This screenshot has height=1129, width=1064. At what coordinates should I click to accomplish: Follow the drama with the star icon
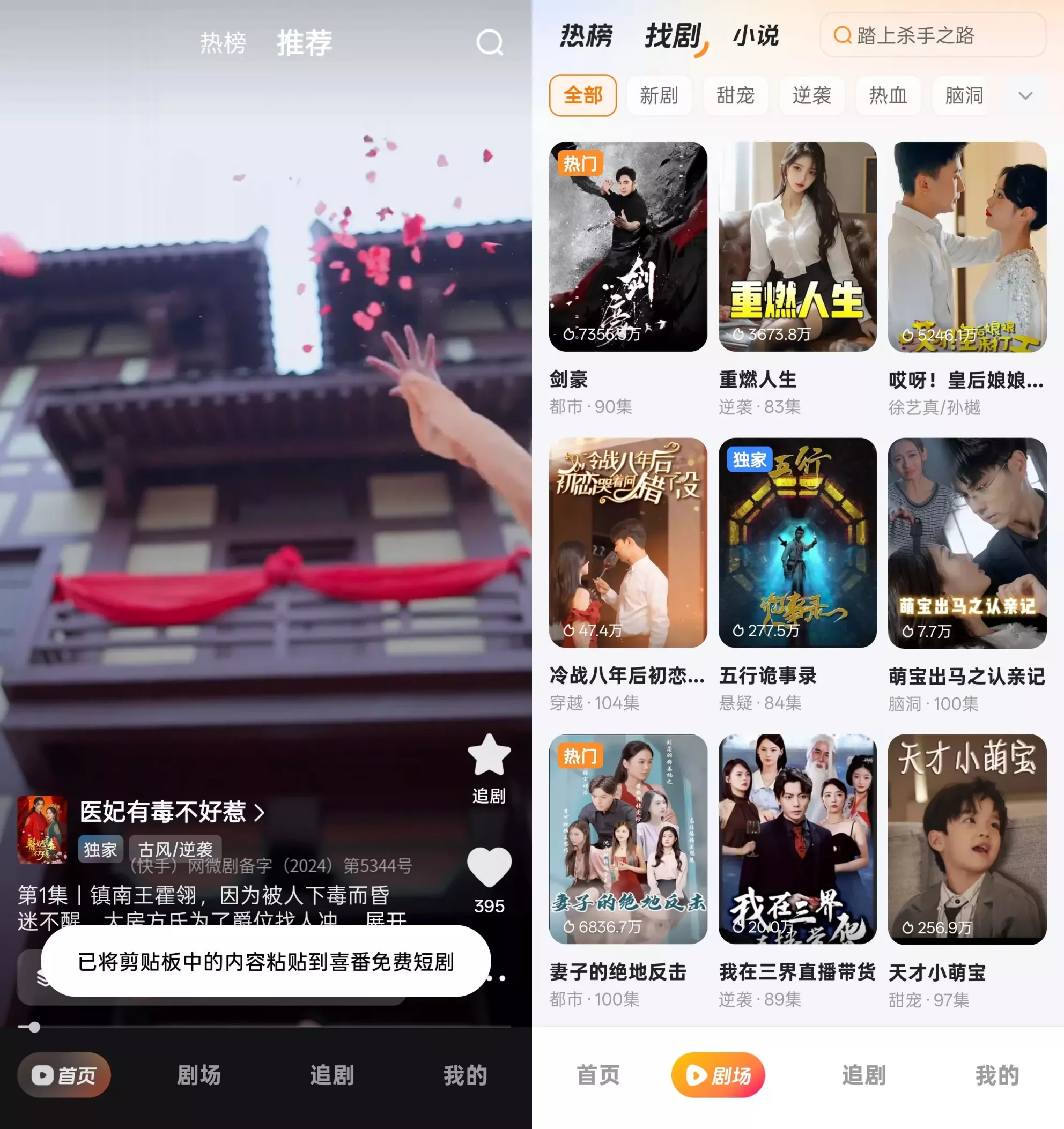(x=489, y=756)
